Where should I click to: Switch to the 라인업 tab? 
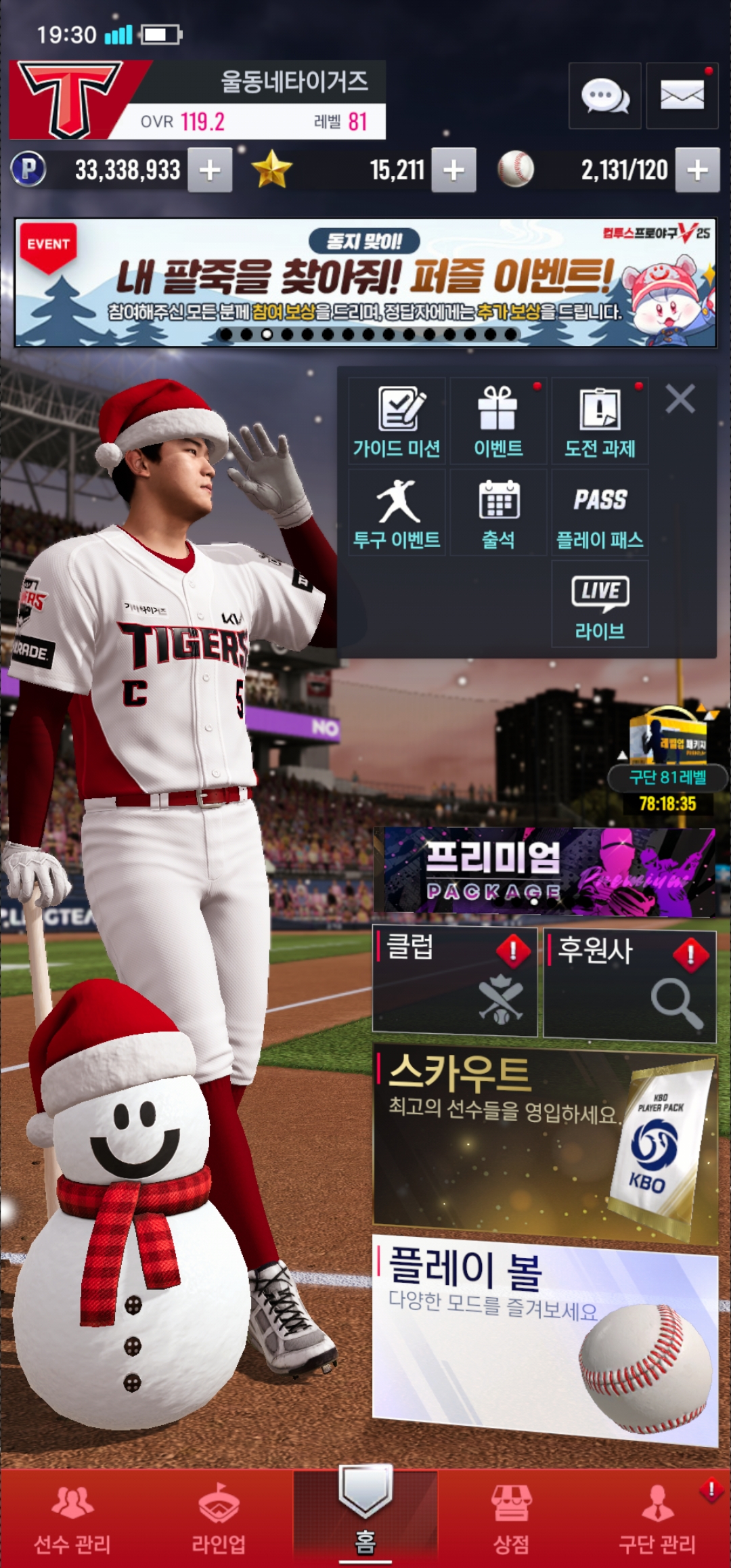tap(219, 1519)
